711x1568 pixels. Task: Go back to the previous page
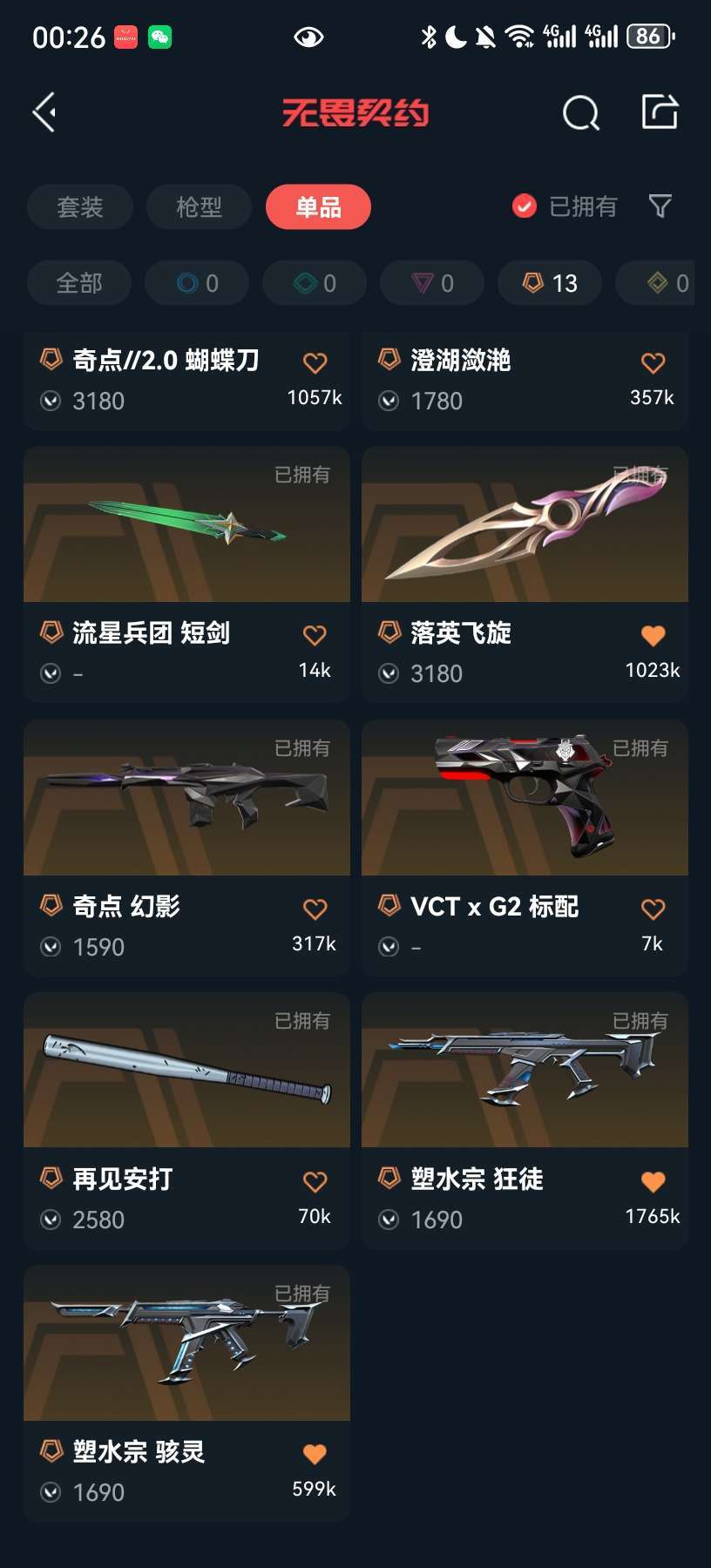pyautogui.click(x=45, y=112)
